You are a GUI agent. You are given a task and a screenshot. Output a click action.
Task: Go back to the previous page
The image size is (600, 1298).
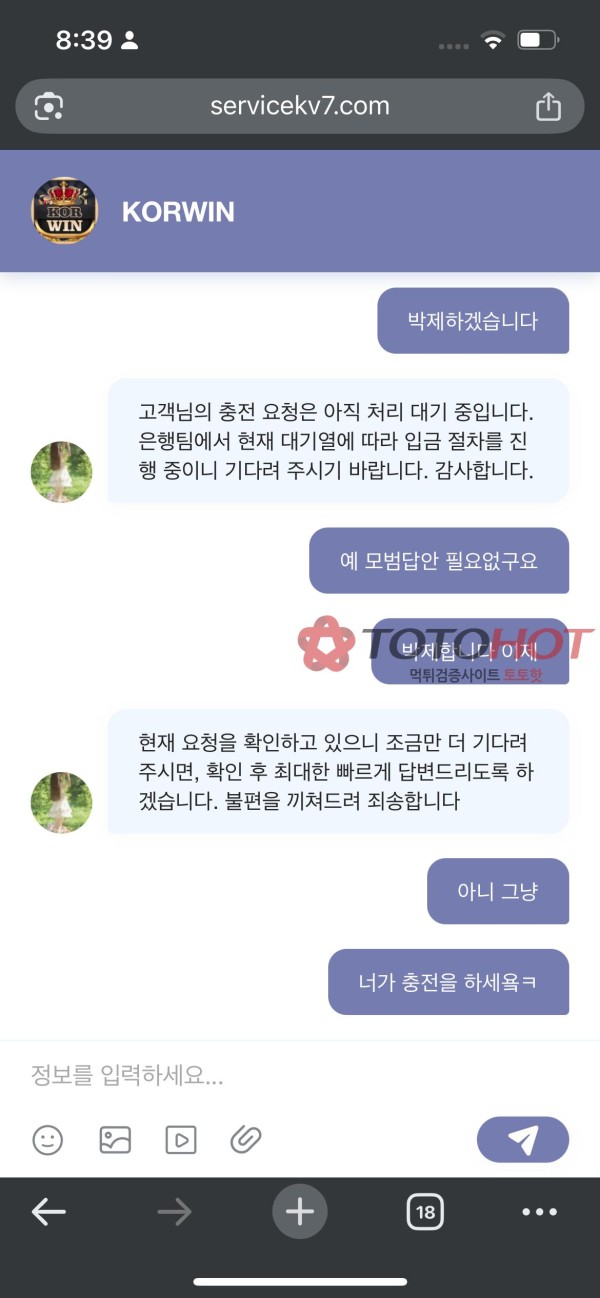point(48,1212)
